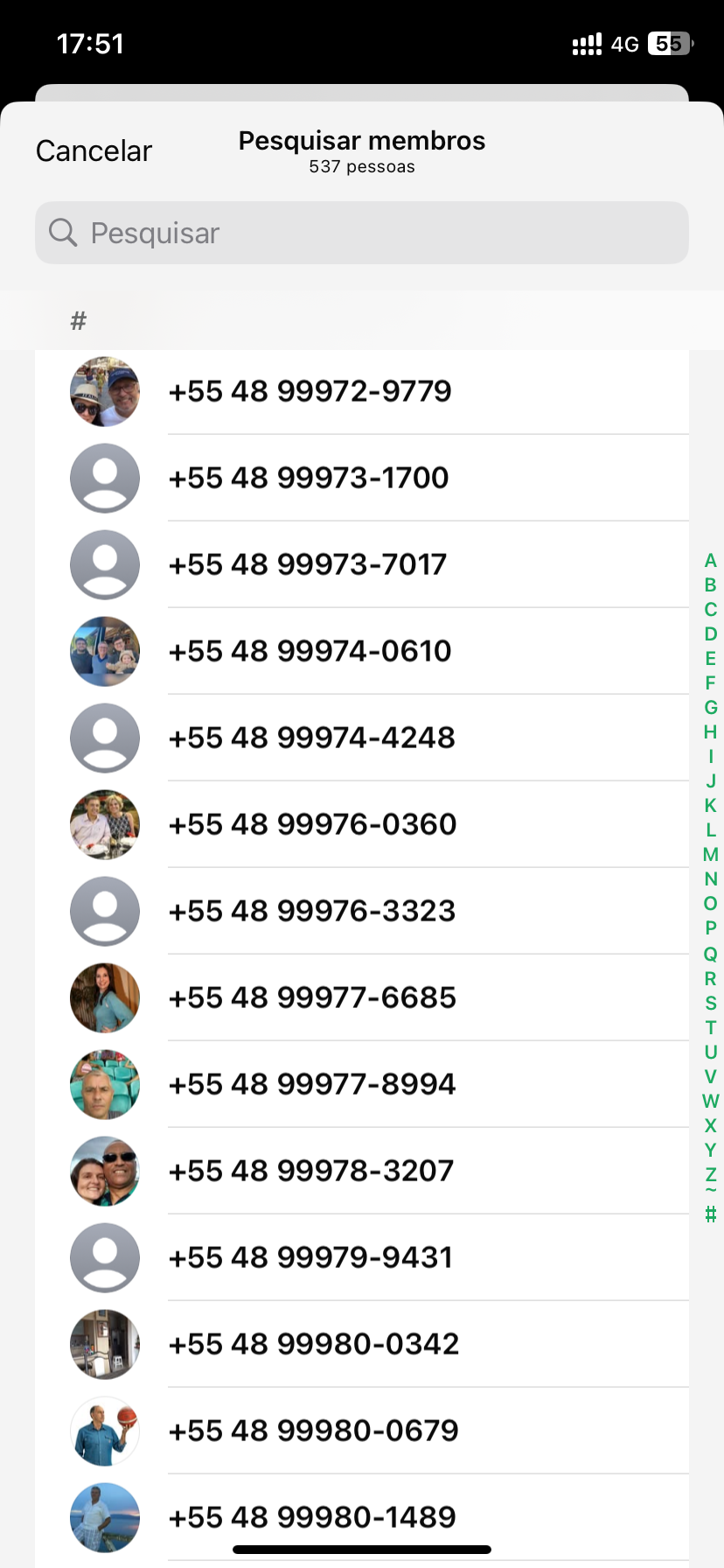Focus the Pesquisar search field

(x=362, y=233)
